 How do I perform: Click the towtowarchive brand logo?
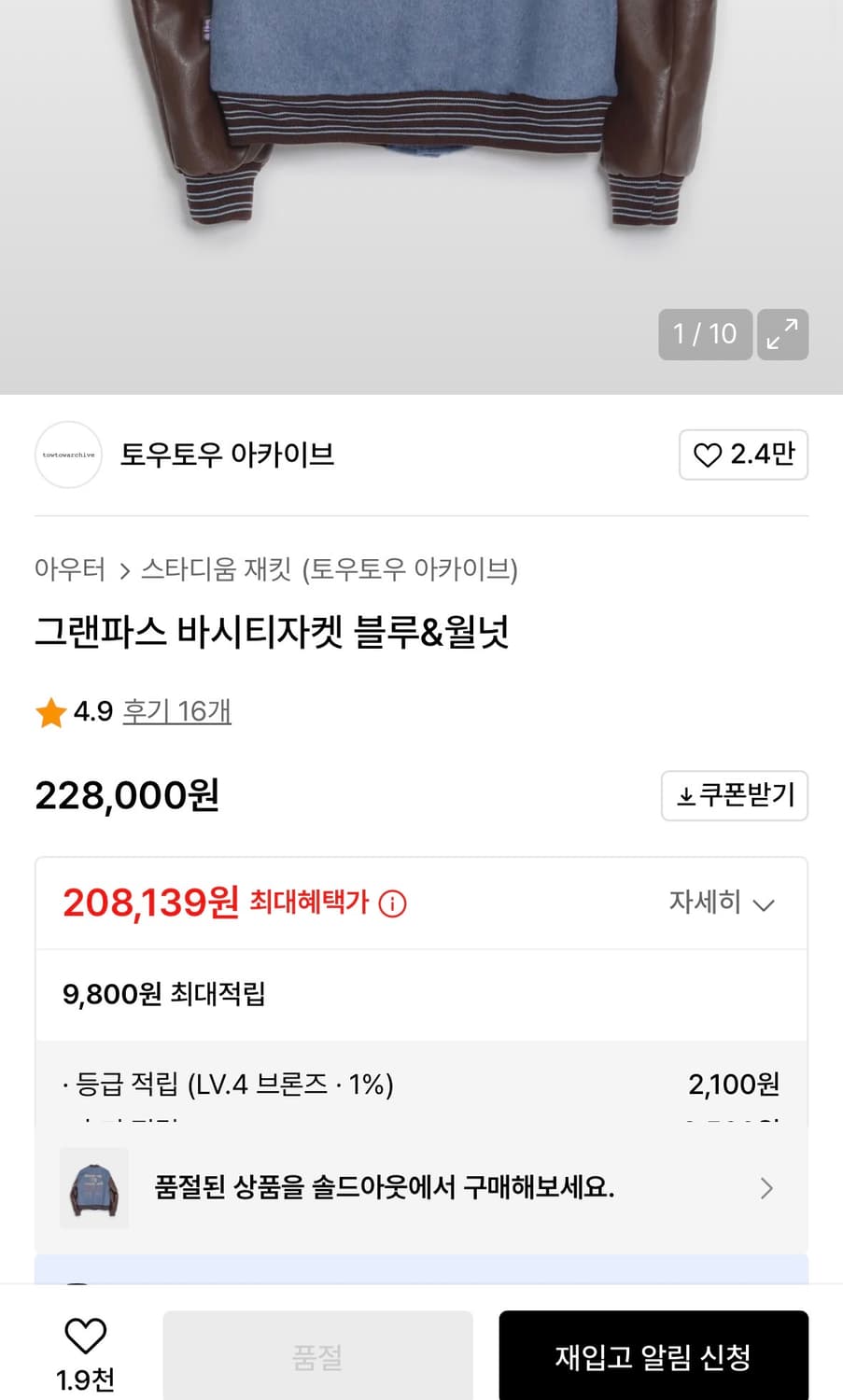pyautogui.click(x=67, y=455)
